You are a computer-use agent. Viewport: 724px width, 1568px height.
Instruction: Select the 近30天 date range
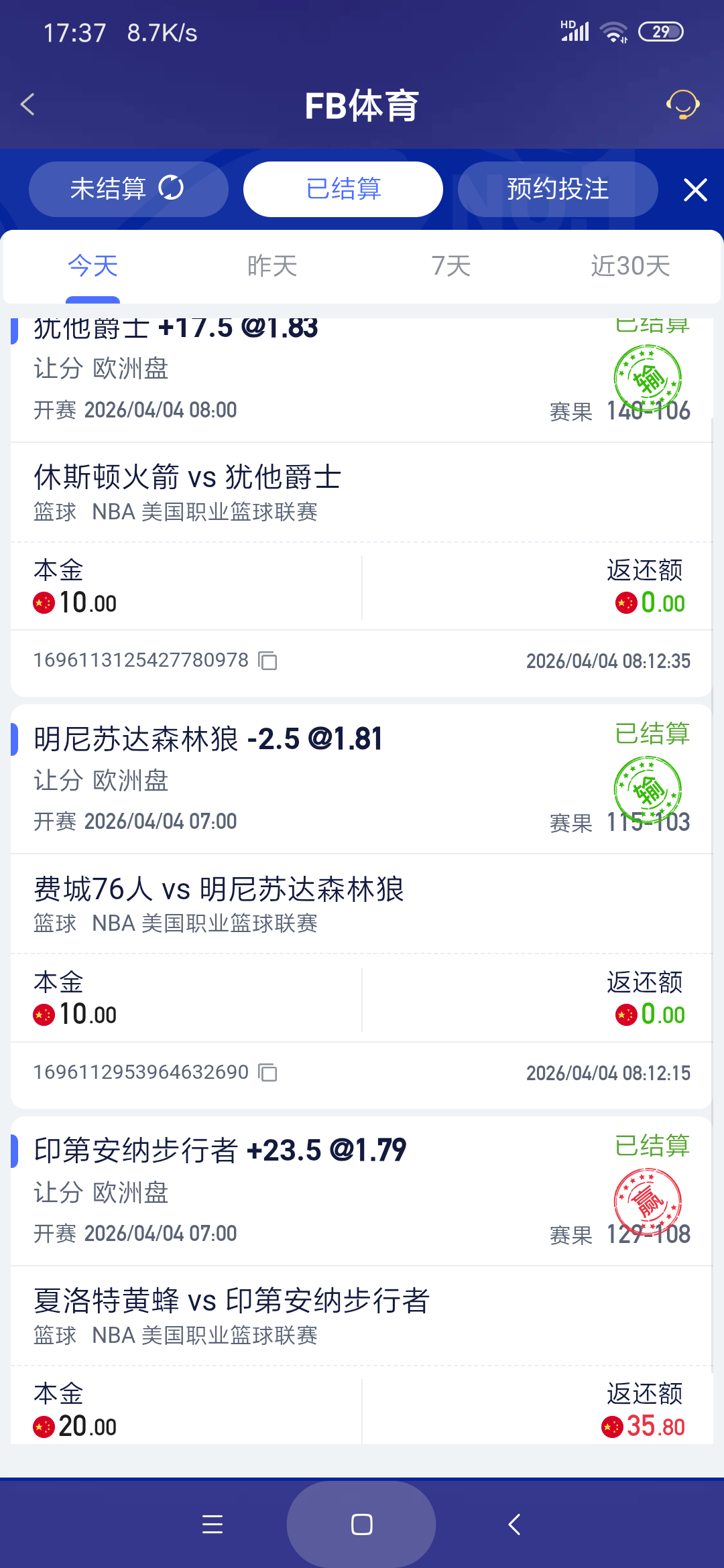pos(629,265)
